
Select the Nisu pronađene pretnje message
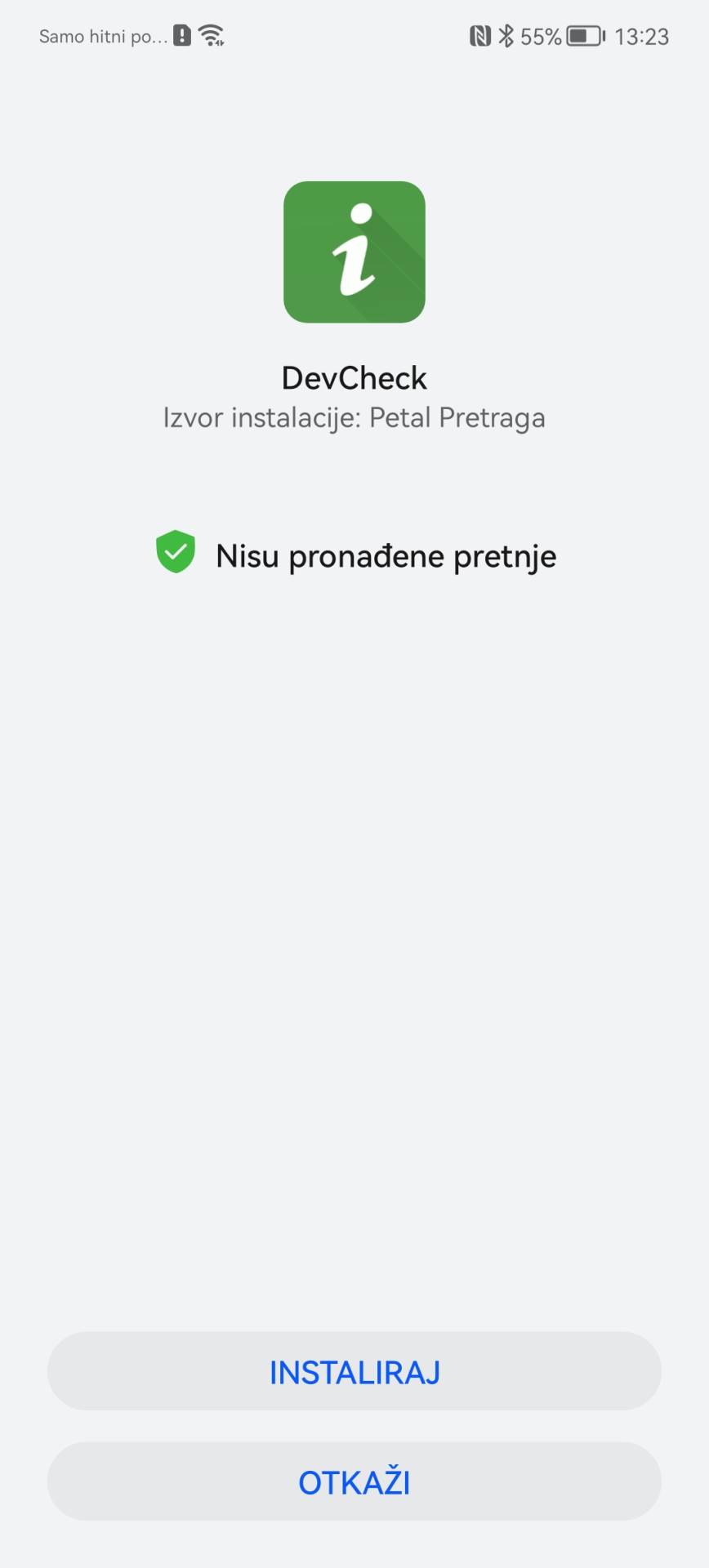click(386, 555)
